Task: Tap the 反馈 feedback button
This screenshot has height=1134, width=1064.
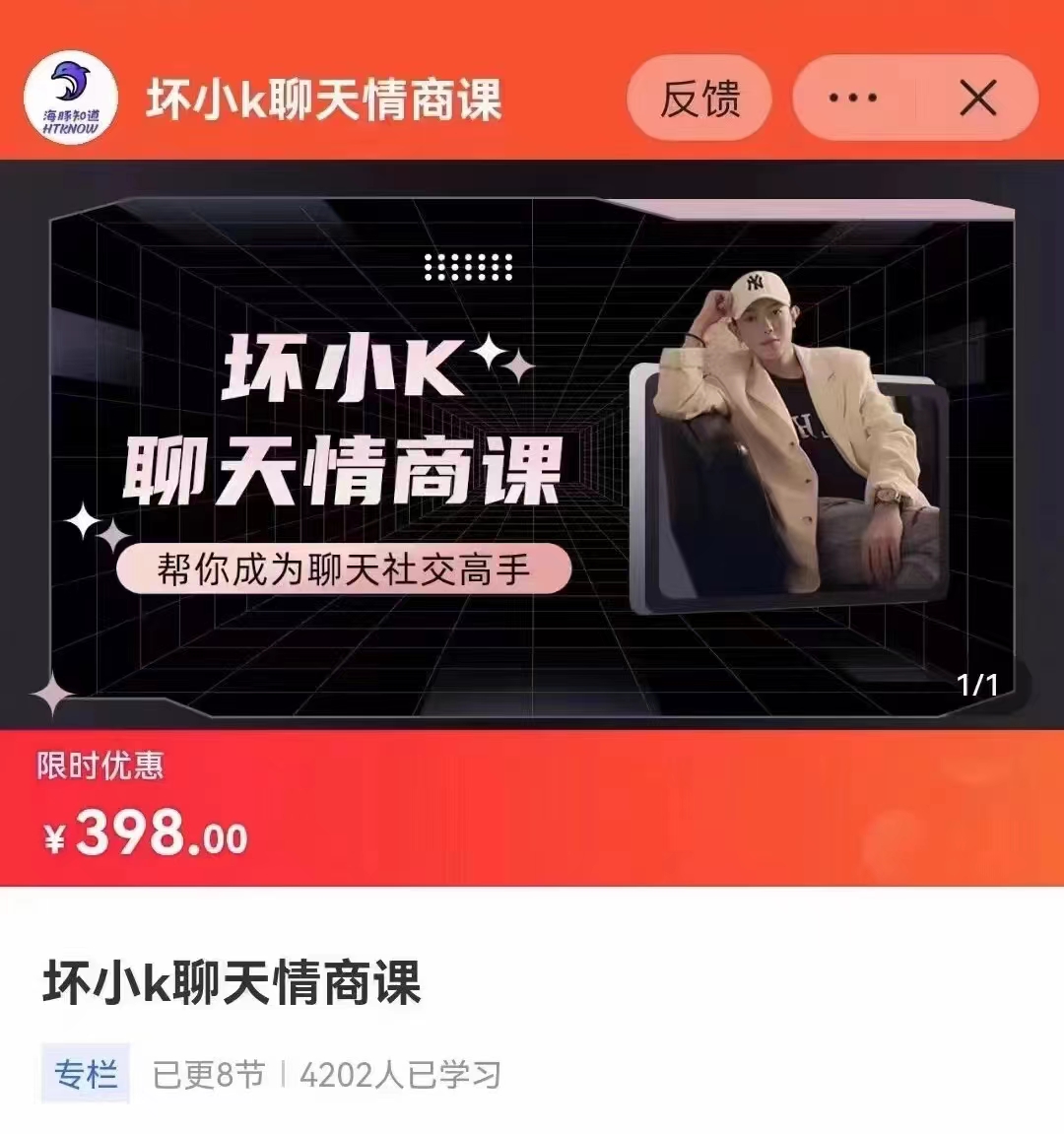Action: tap(699, 99)
